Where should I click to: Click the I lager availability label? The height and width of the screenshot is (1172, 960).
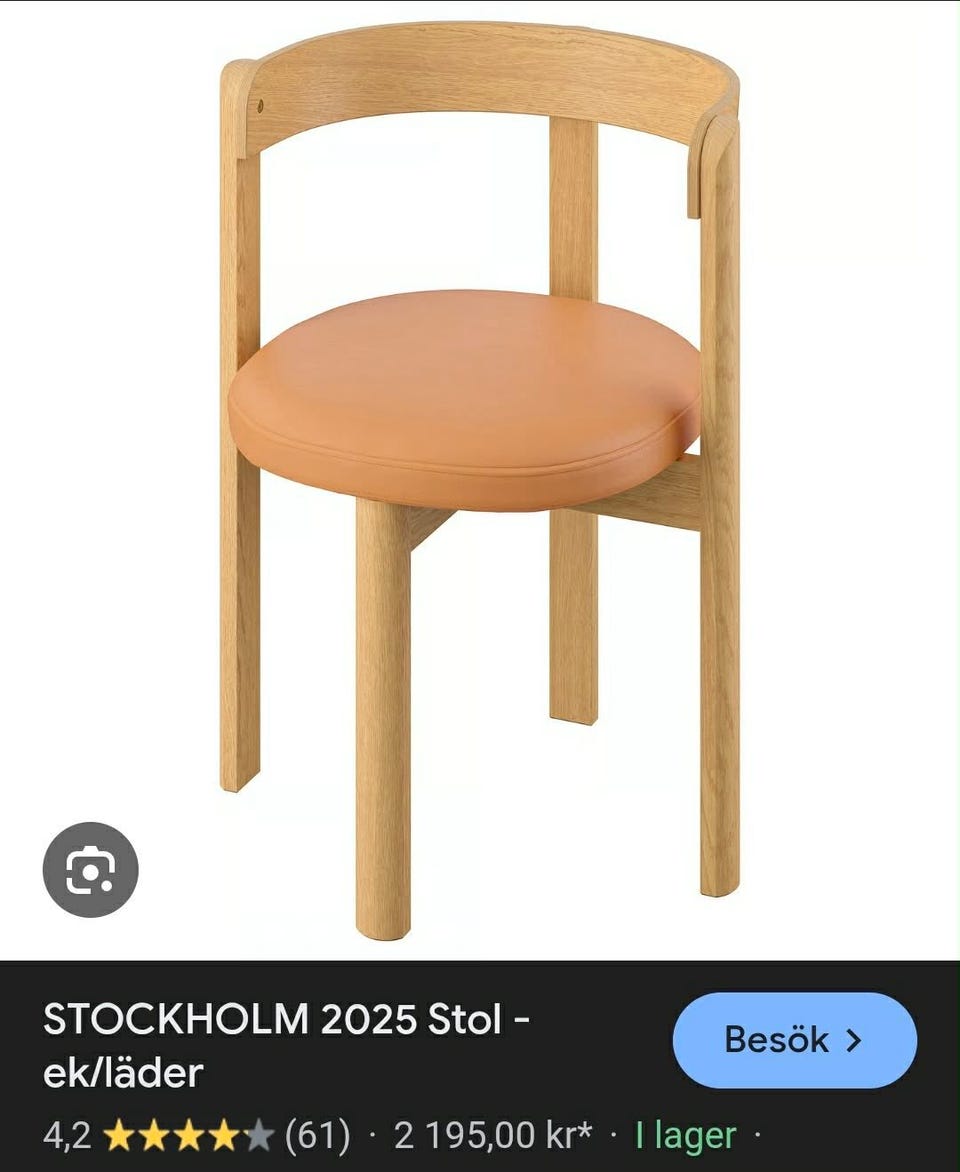click(685, 1135)
